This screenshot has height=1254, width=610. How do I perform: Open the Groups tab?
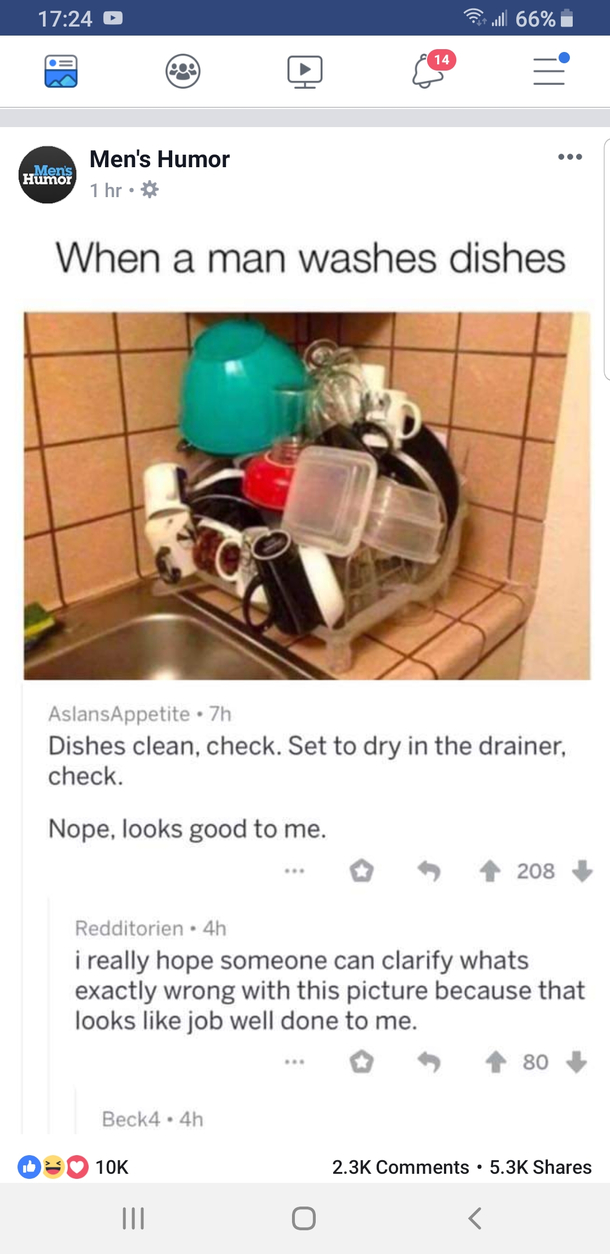(x=183, y=71)
